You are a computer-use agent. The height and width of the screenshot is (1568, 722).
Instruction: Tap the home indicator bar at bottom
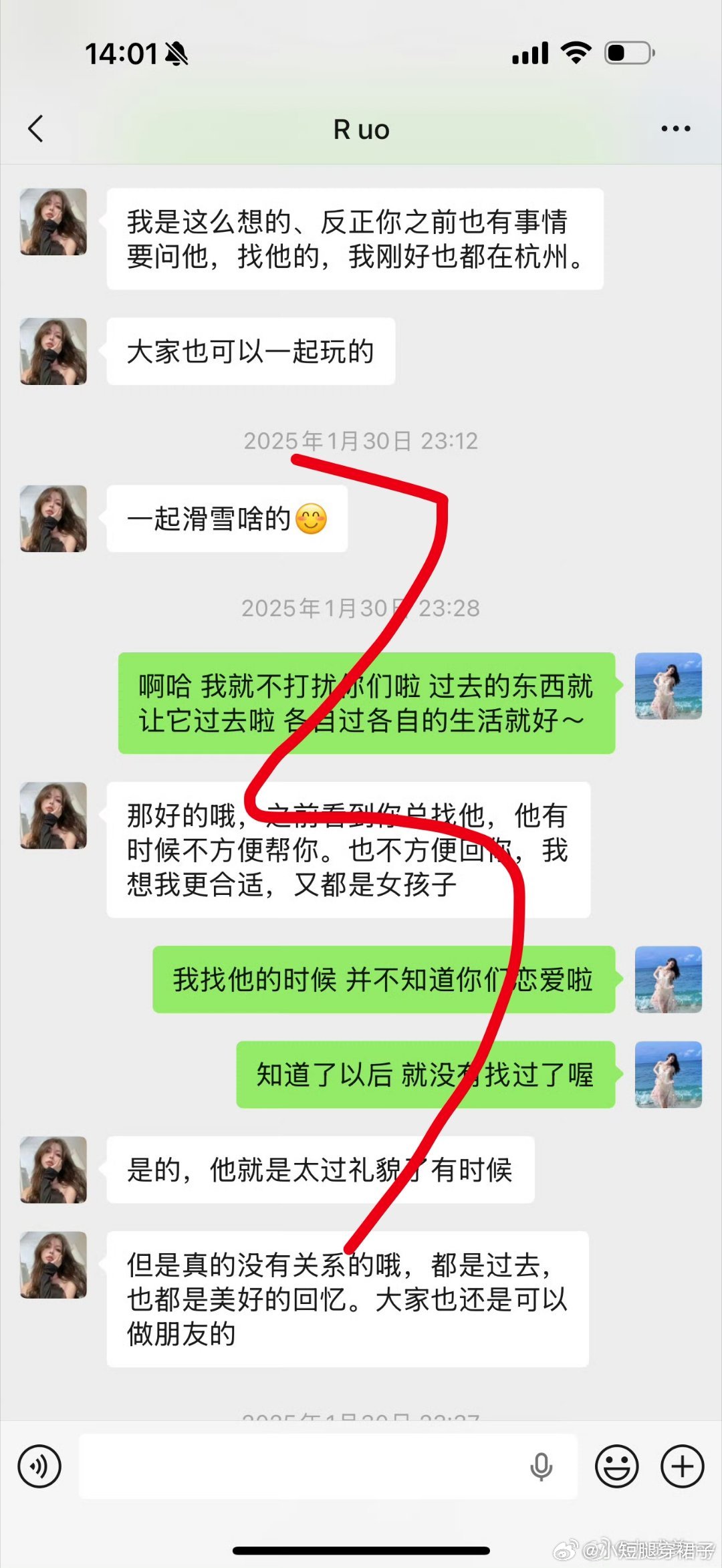pos(361,1551)
